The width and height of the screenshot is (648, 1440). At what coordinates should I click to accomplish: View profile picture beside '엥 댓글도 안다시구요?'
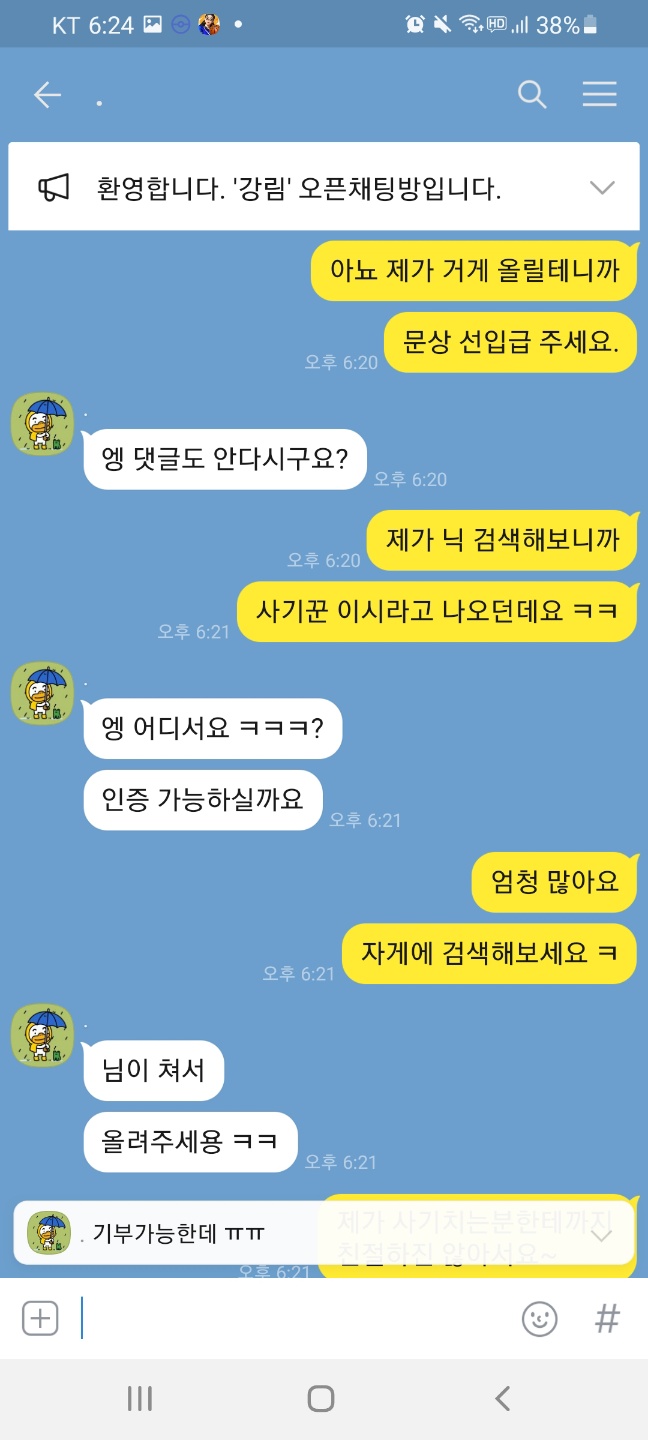point(42,422)
